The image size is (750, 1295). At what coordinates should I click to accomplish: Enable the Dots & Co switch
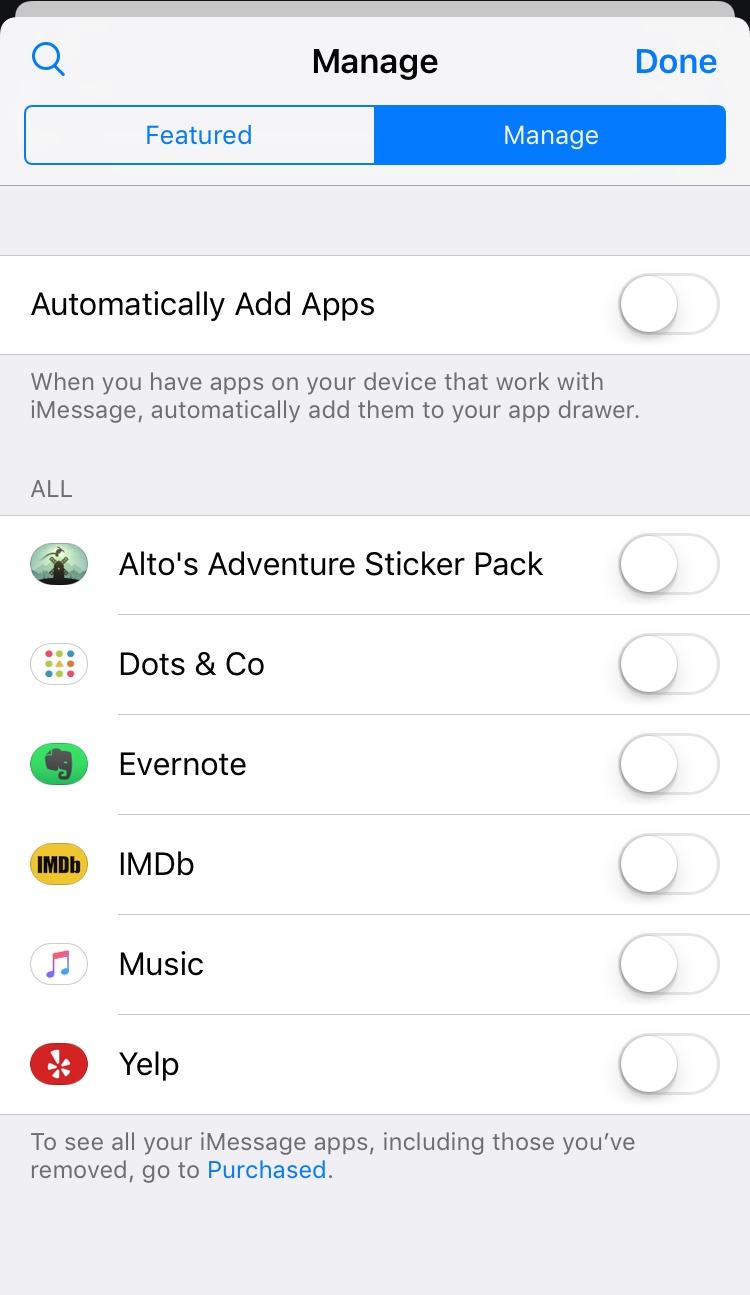point(669,664)
